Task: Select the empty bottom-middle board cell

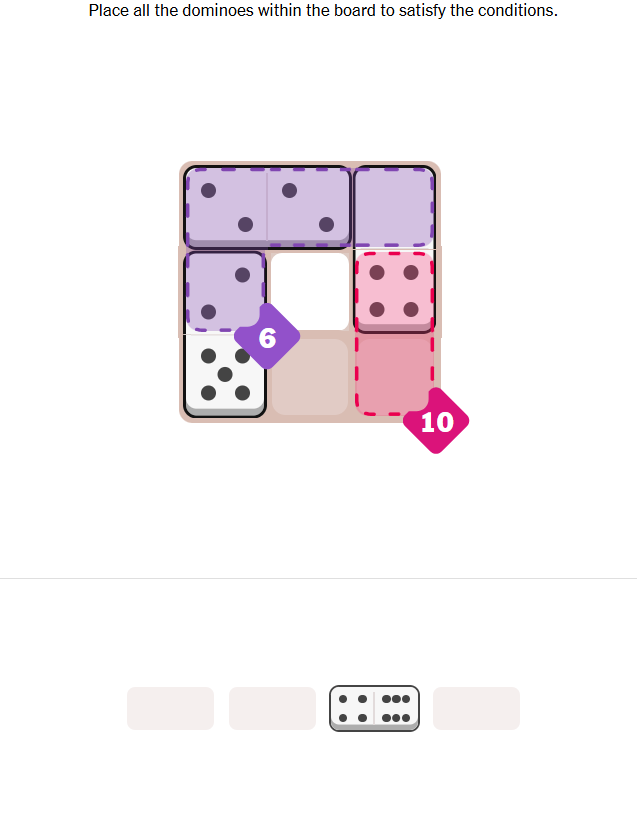Action: [310, 377]
